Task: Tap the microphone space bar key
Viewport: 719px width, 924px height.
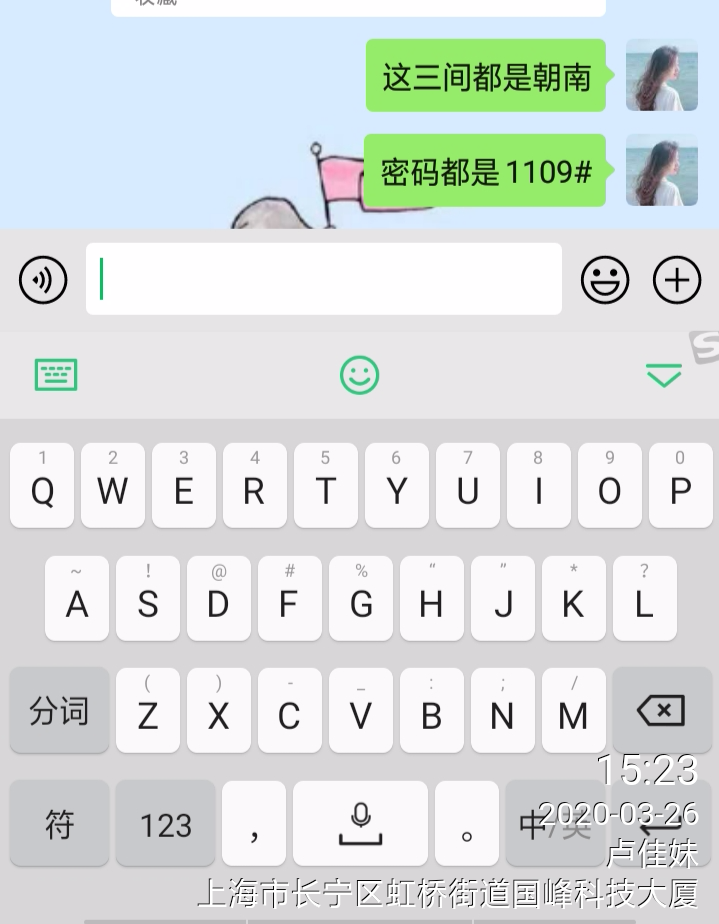Action: [x=360, y=825]
